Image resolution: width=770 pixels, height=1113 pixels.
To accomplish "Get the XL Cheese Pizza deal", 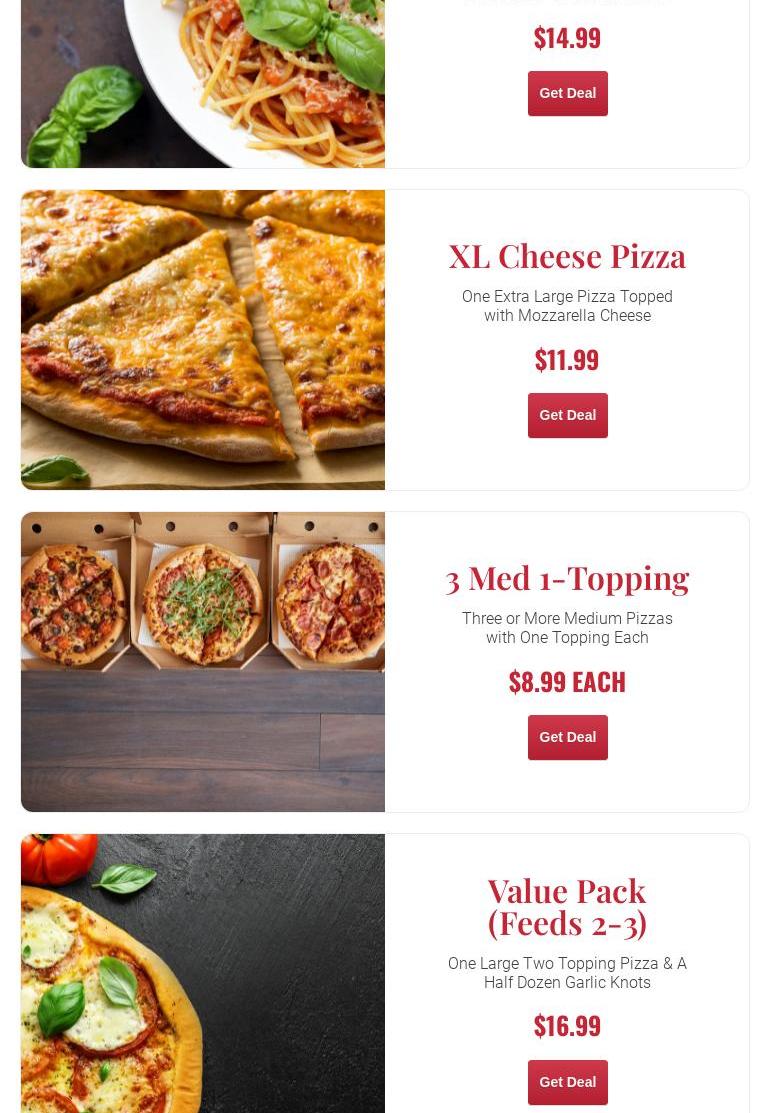I will [x=567, y=415].
